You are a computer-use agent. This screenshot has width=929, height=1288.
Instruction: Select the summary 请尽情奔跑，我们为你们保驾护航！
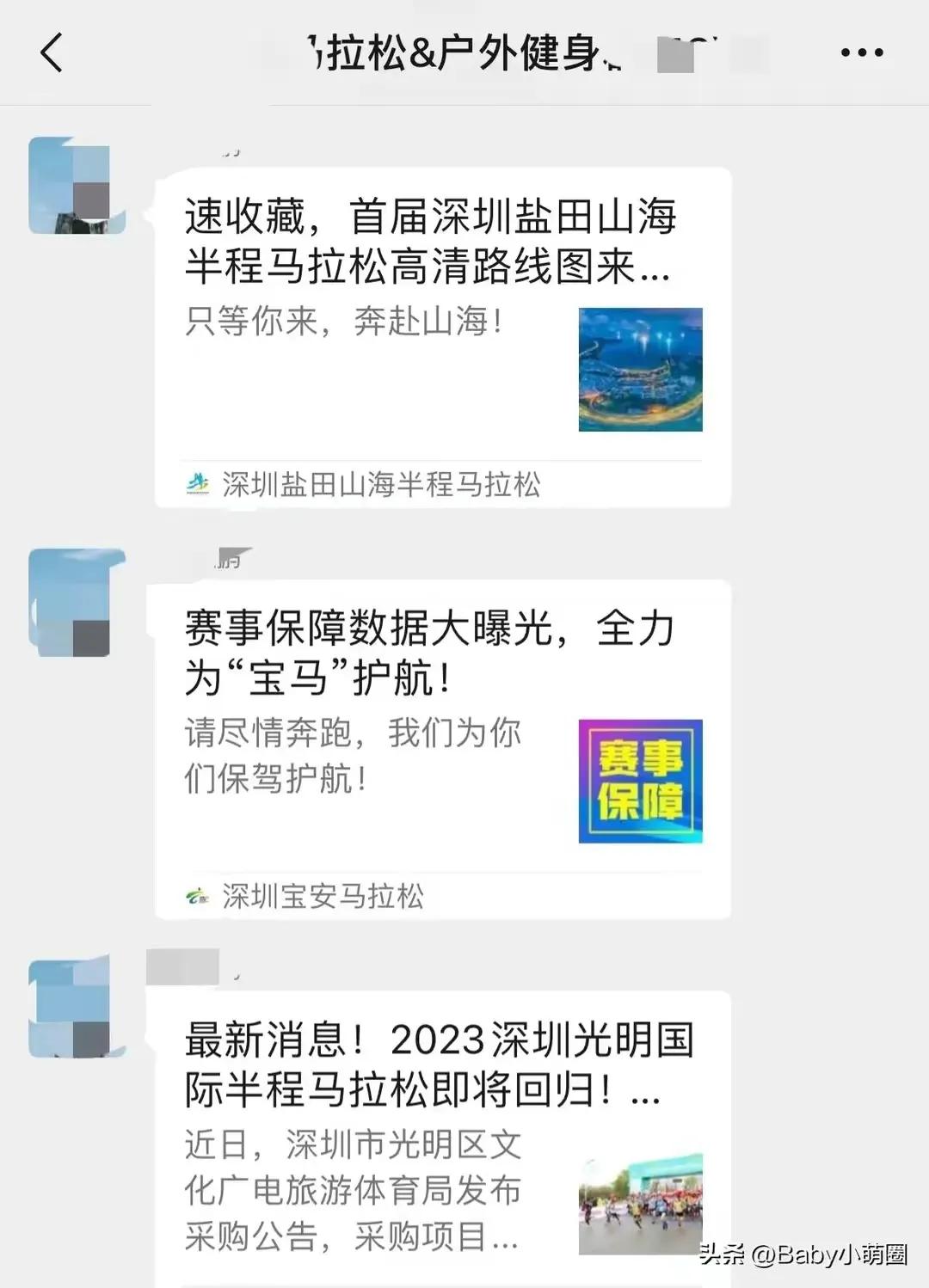pyautogui.click(x=351, y=757)
